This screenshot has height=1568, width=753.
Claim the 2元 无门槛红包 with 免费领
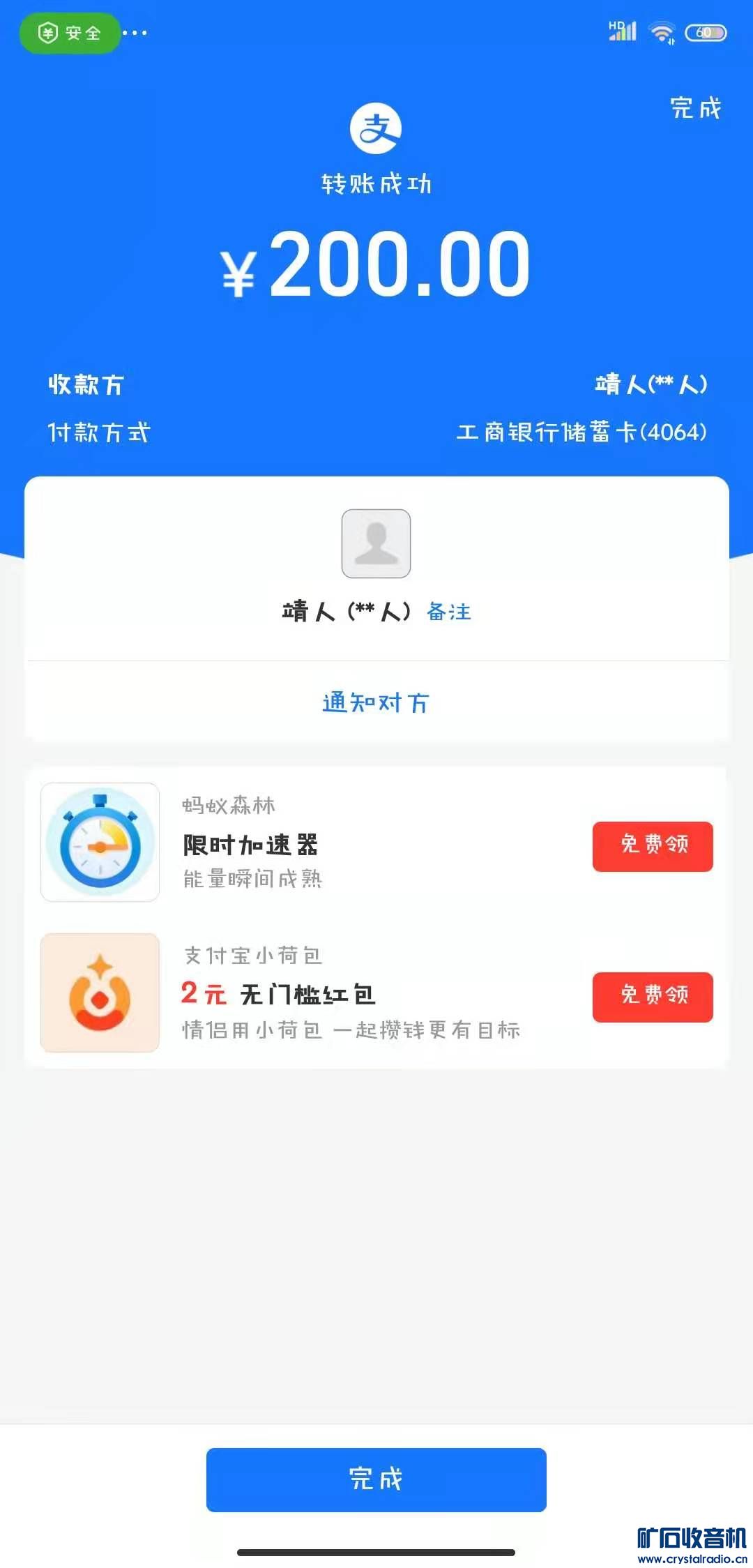[x=653, y=997]
